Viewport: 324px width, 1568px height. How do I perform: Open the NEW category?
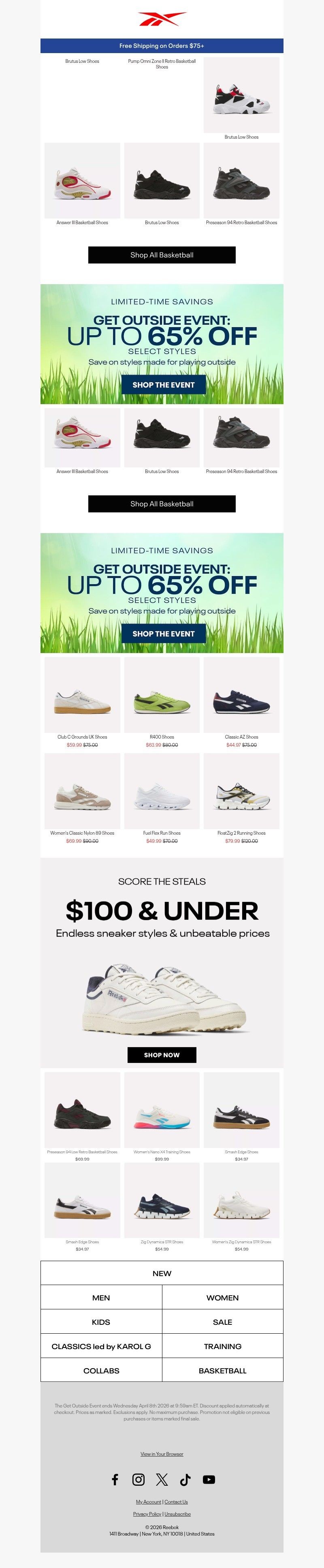pyautogui.click(x=162, y=1273)
